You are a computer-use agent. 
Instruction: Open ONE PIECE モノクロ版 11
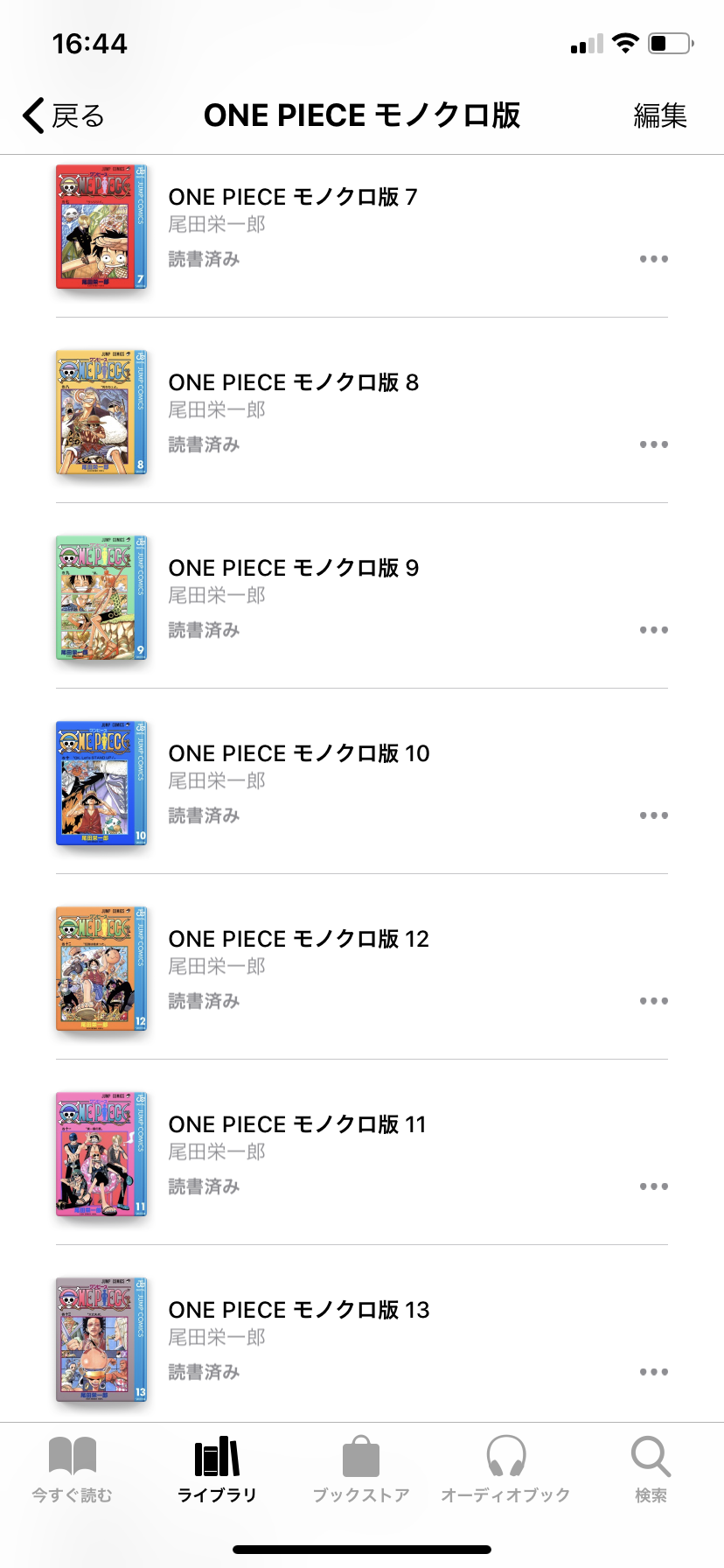296,1125
